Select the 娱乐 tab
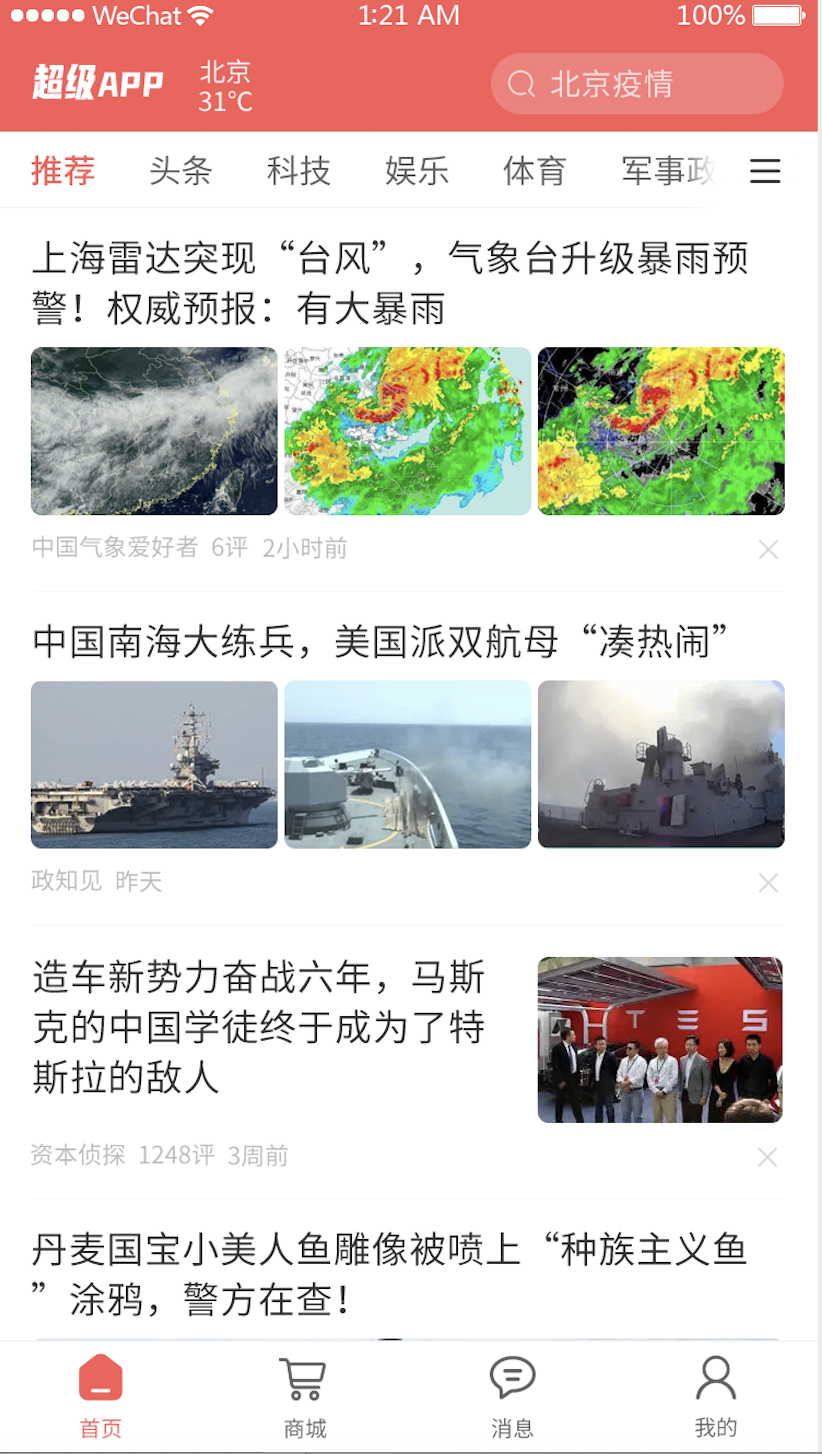This screenshot has height=1454, width=822. [x=417, y=172]
